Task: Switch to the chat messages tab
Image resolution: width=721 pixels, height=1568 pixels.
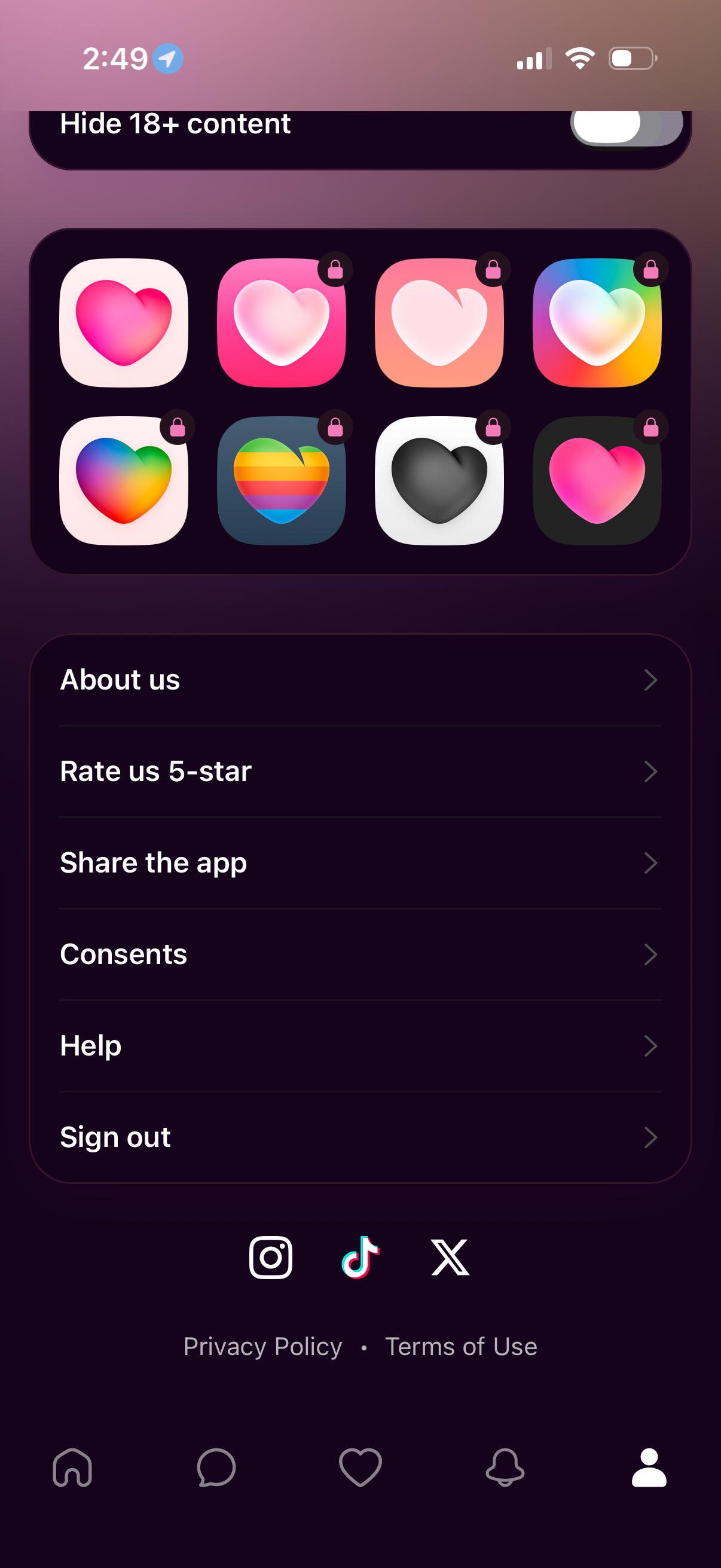Action: [x=216, y=1468]
